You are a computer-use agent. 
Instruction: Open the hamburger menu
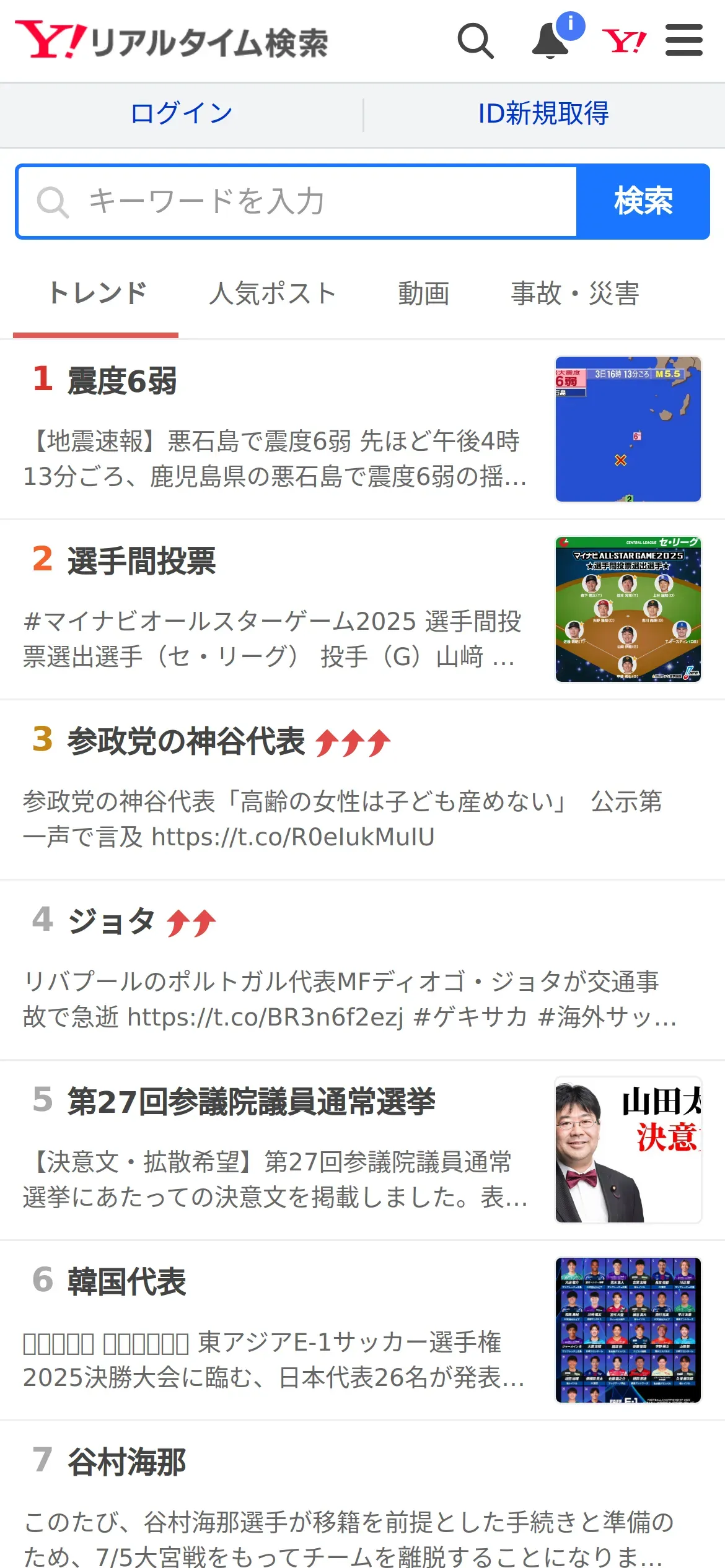coord(683,41)
